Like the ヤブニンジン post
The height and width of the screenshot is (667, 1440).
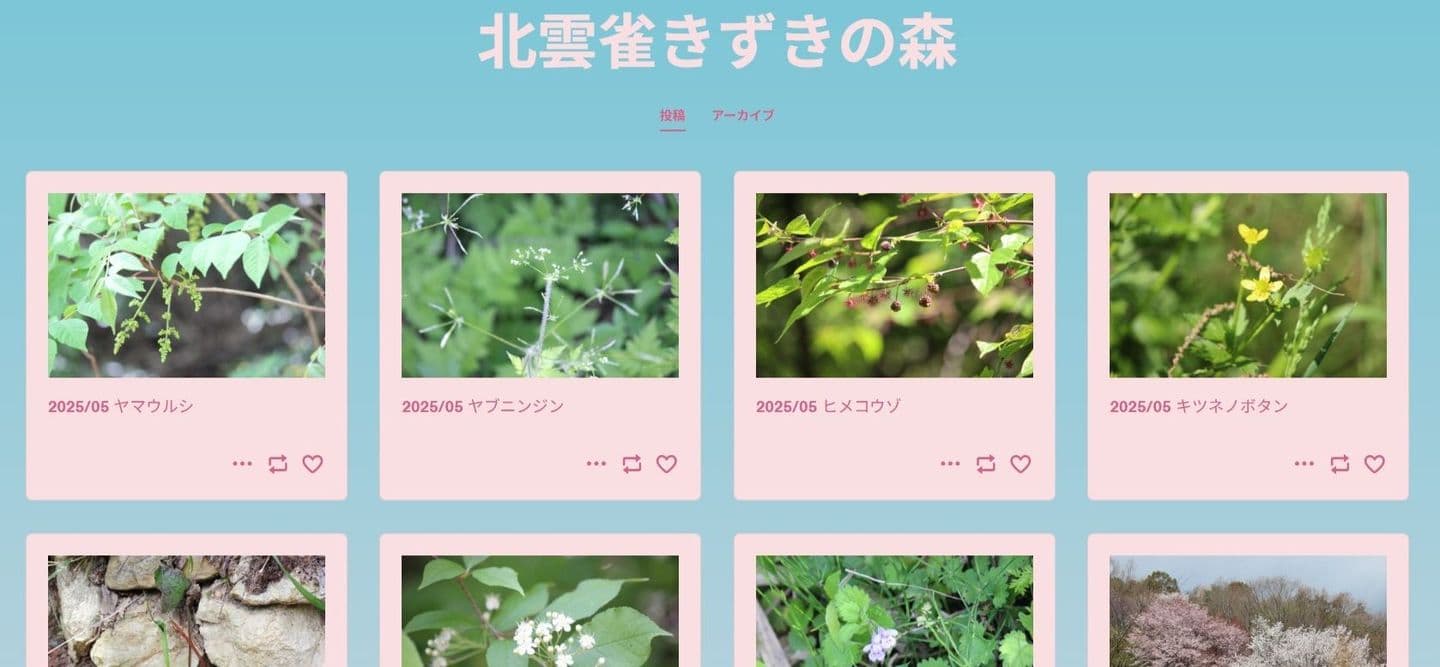tap(667, 464)
